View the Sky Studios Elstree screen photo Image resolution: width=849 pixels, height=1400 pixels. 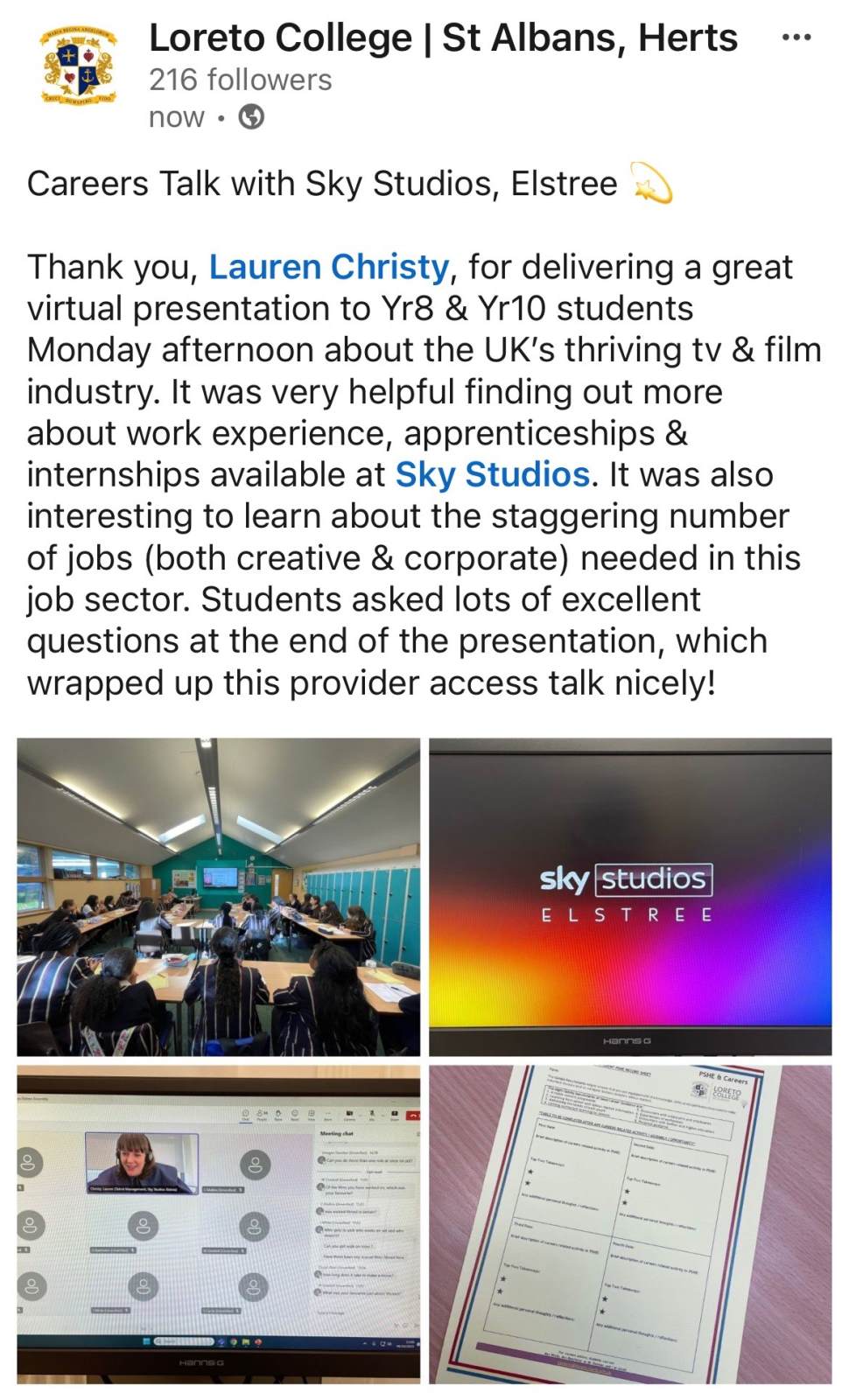pos(630,896)
